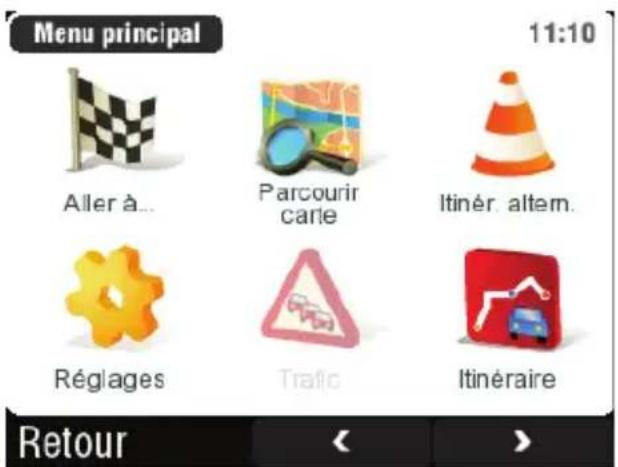Go to the previous menu page arrow
The image size is (618, 467).
tap(339, 441)
